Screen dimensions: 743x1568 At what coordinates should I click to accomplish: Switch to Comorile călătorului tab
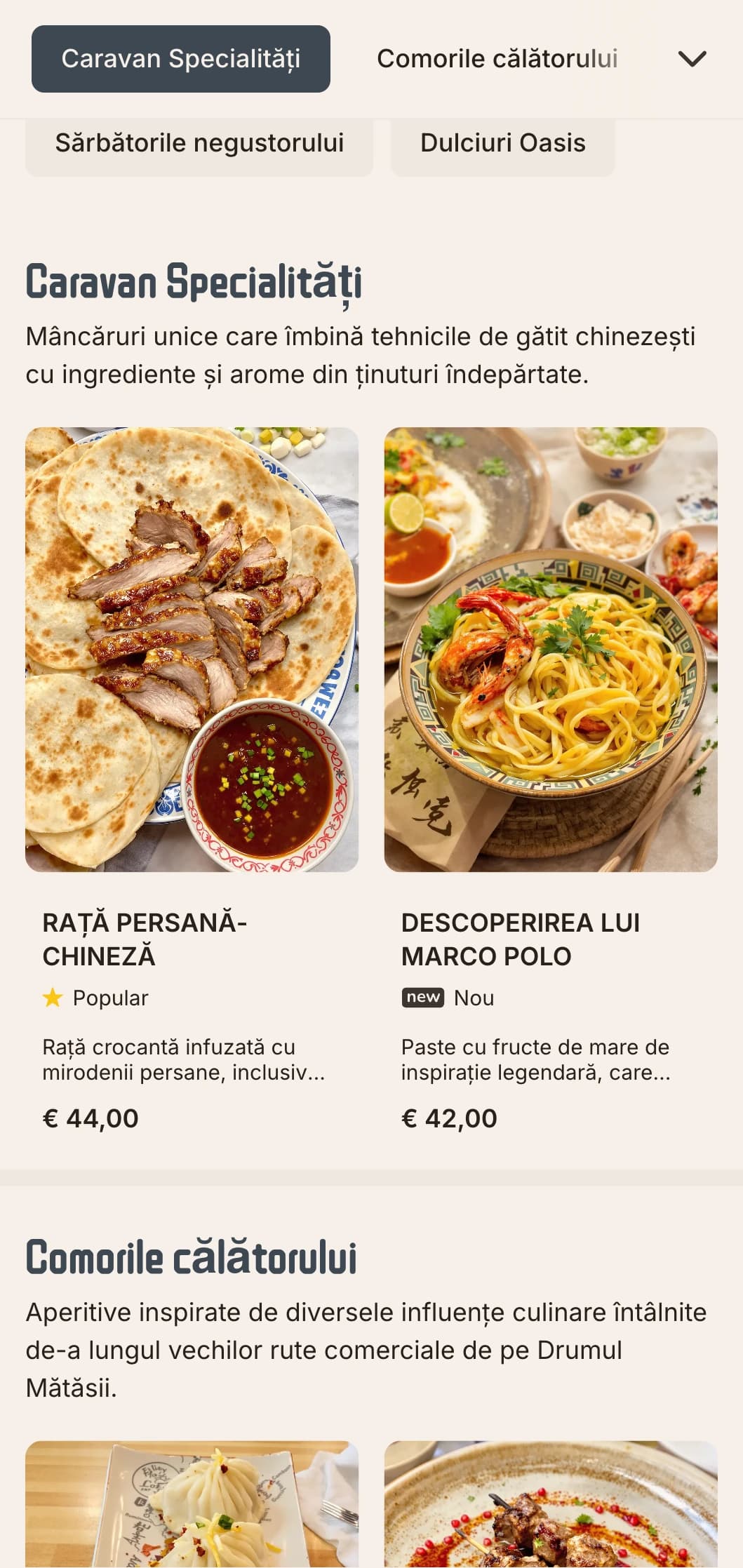[497, 59]
